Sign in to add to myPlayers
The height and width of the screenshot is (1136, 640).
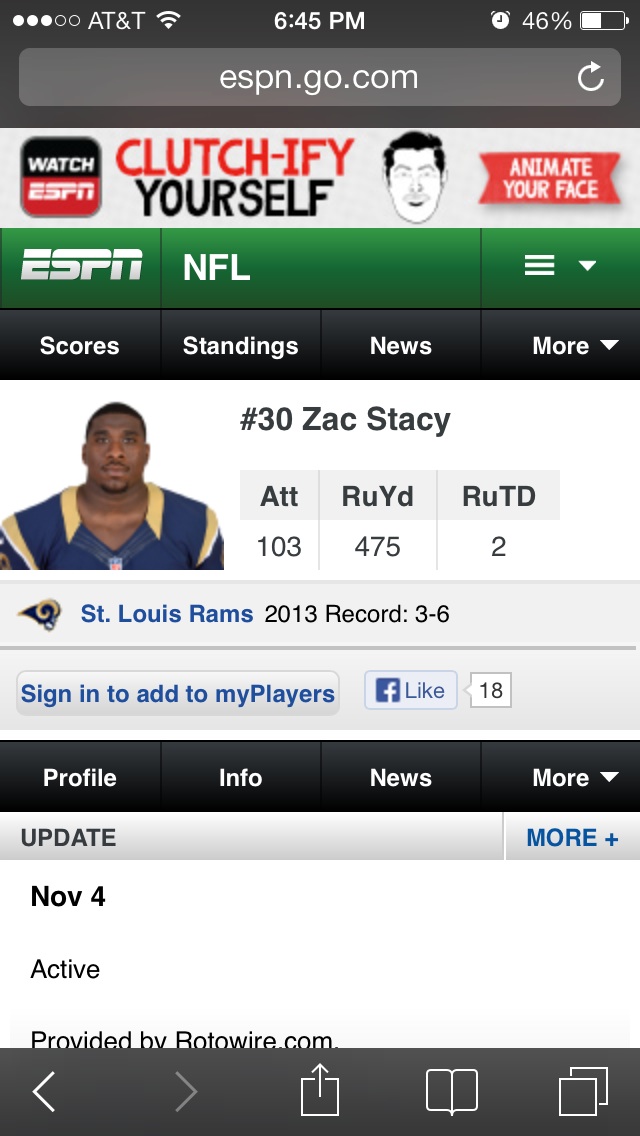pyautogui.click(x=178, y=693)
